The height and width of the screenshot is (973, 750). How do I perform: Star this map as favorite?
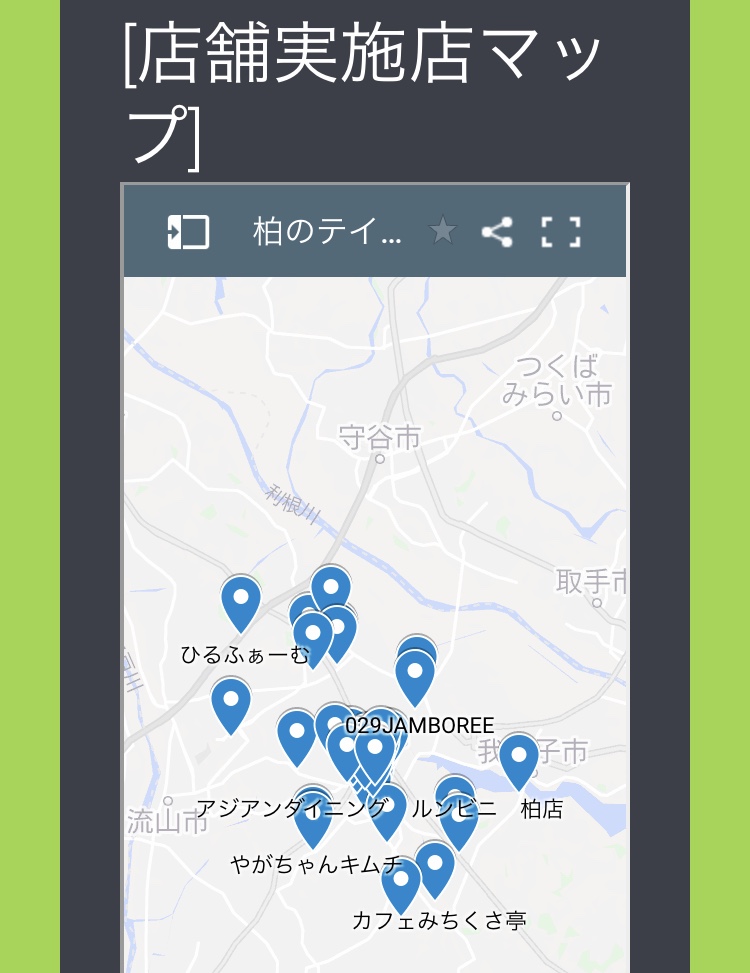(x=443, y=232)
